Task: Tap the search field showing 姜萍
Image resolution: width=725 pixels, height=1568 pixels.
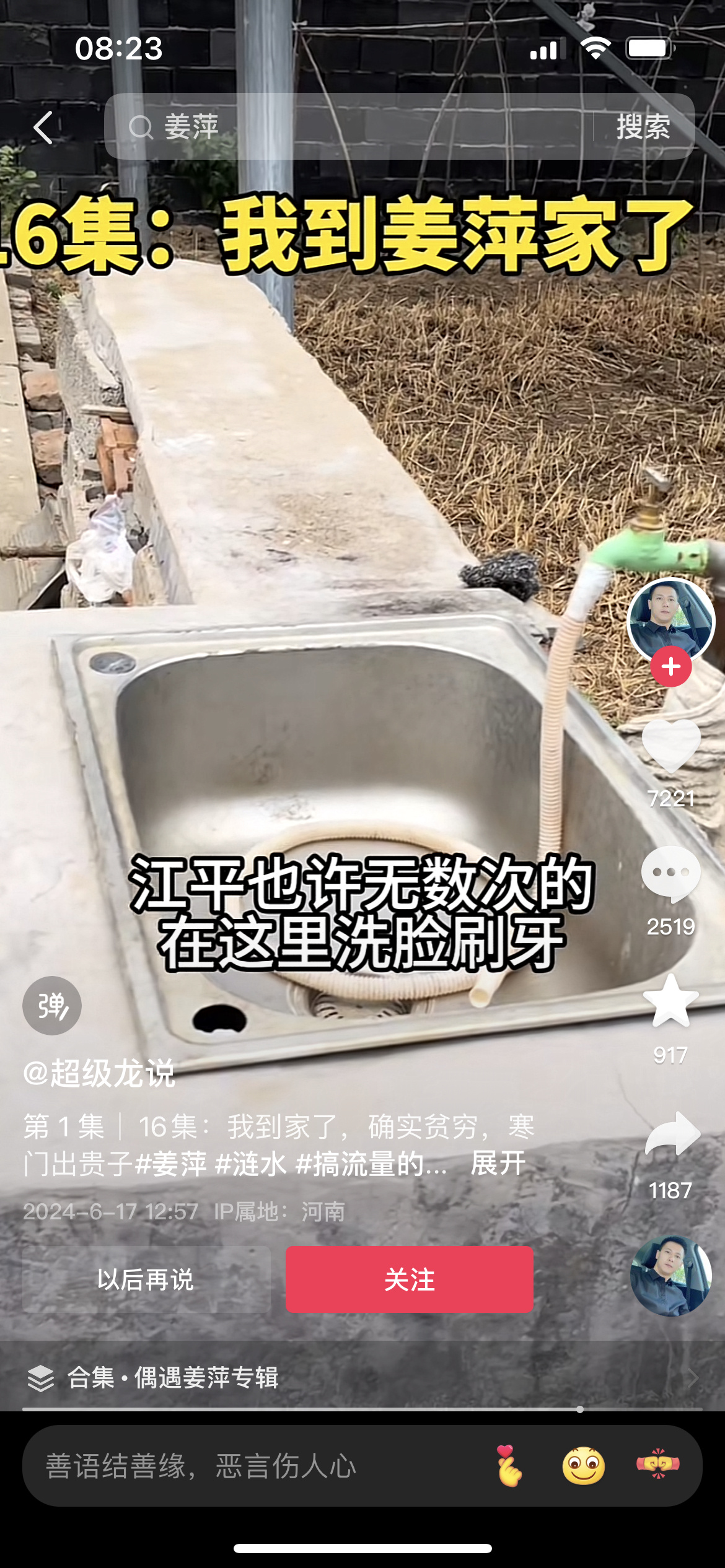Action: [x=347, y=127]
